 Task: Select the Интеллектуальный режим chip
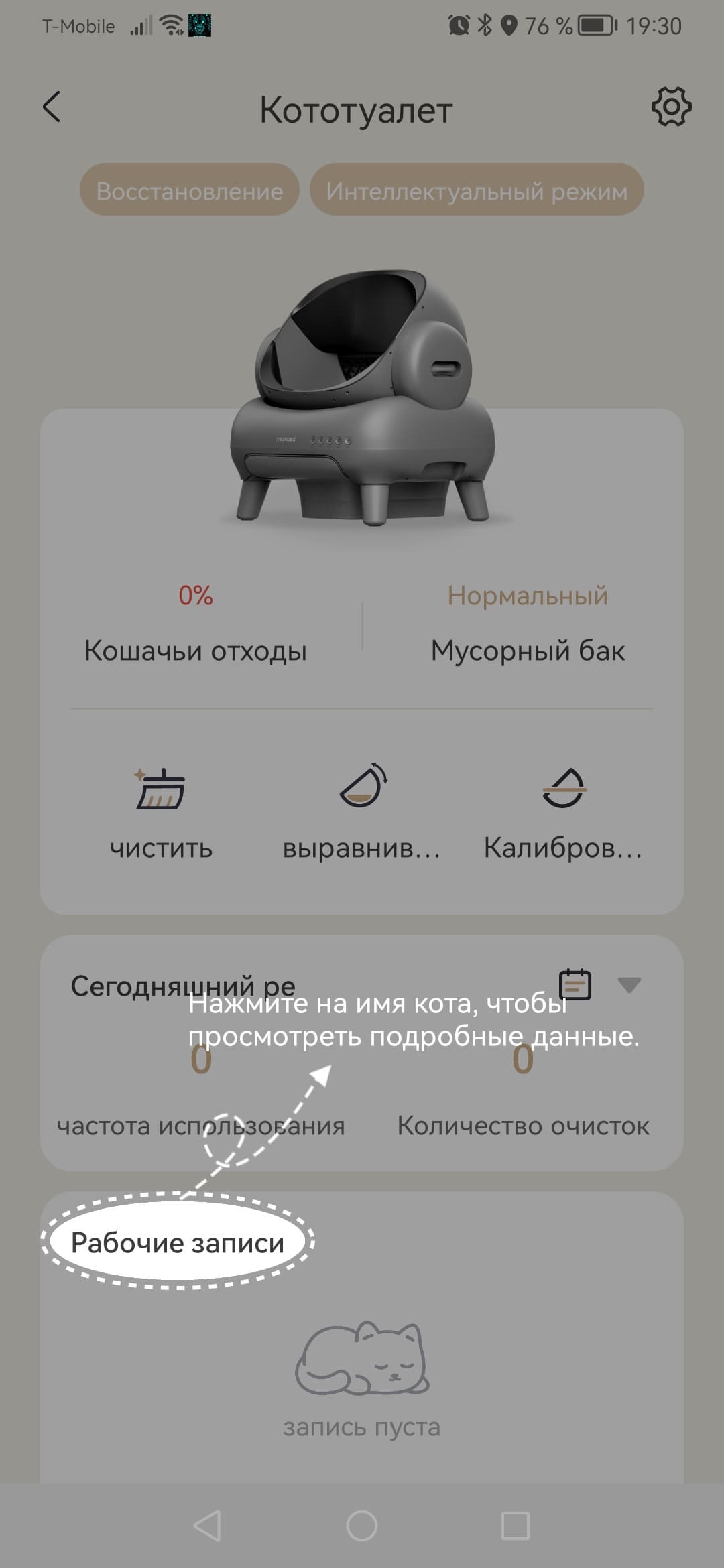pyautogui.click(x=477, y=190)
